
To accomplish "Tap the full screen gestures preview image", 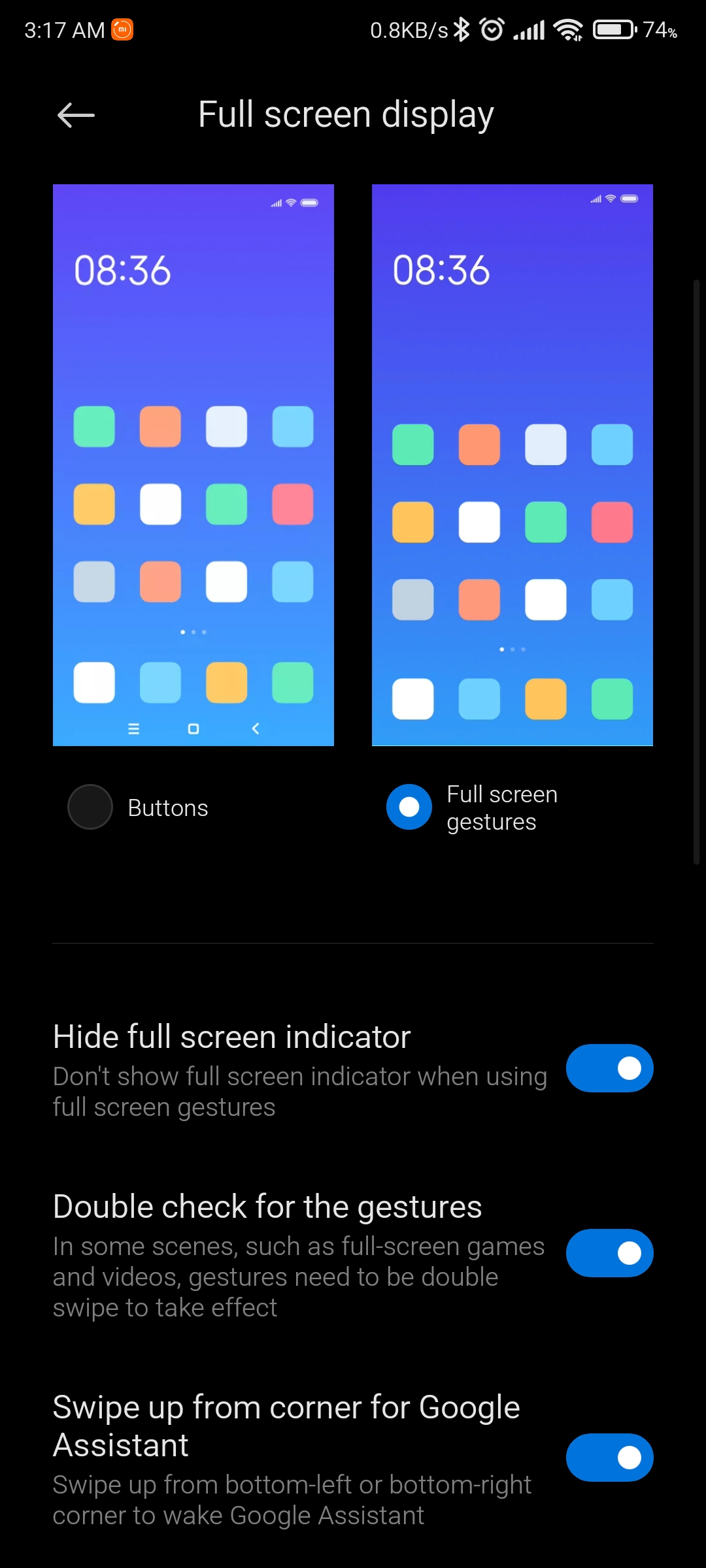I will (x=513, y=465).
